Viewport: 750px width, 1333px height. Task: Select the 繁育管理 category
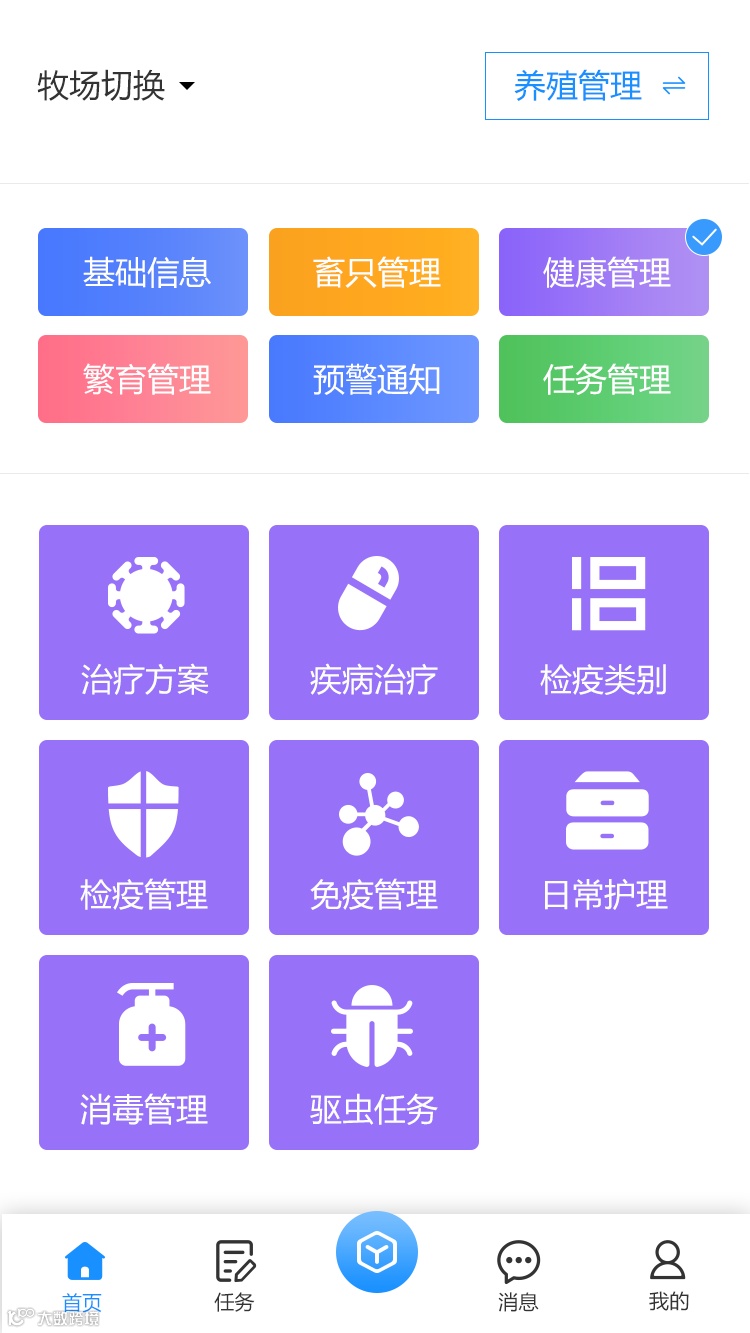(143, 379)
